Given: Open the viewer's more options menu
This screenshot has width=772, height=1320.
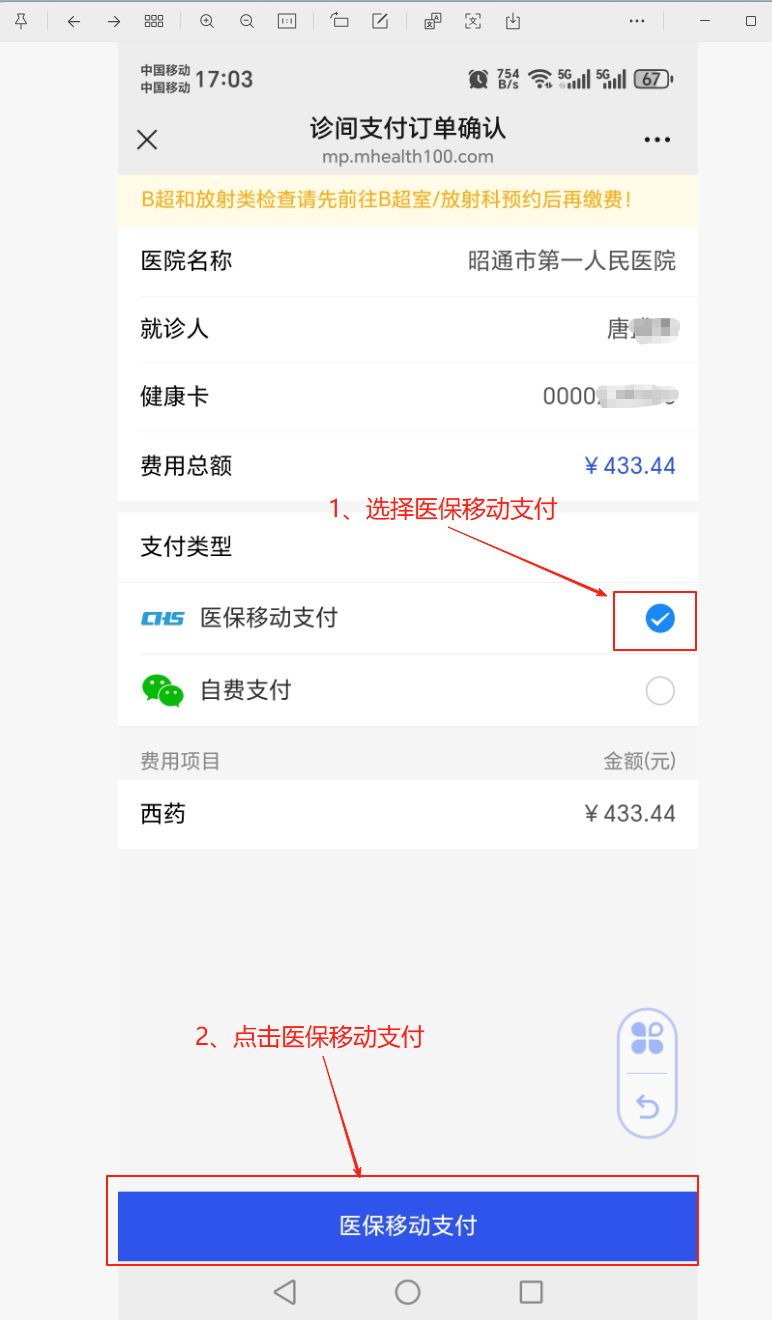Looking at the screenshot, I should pyautogui.click(x=637, y=21).
